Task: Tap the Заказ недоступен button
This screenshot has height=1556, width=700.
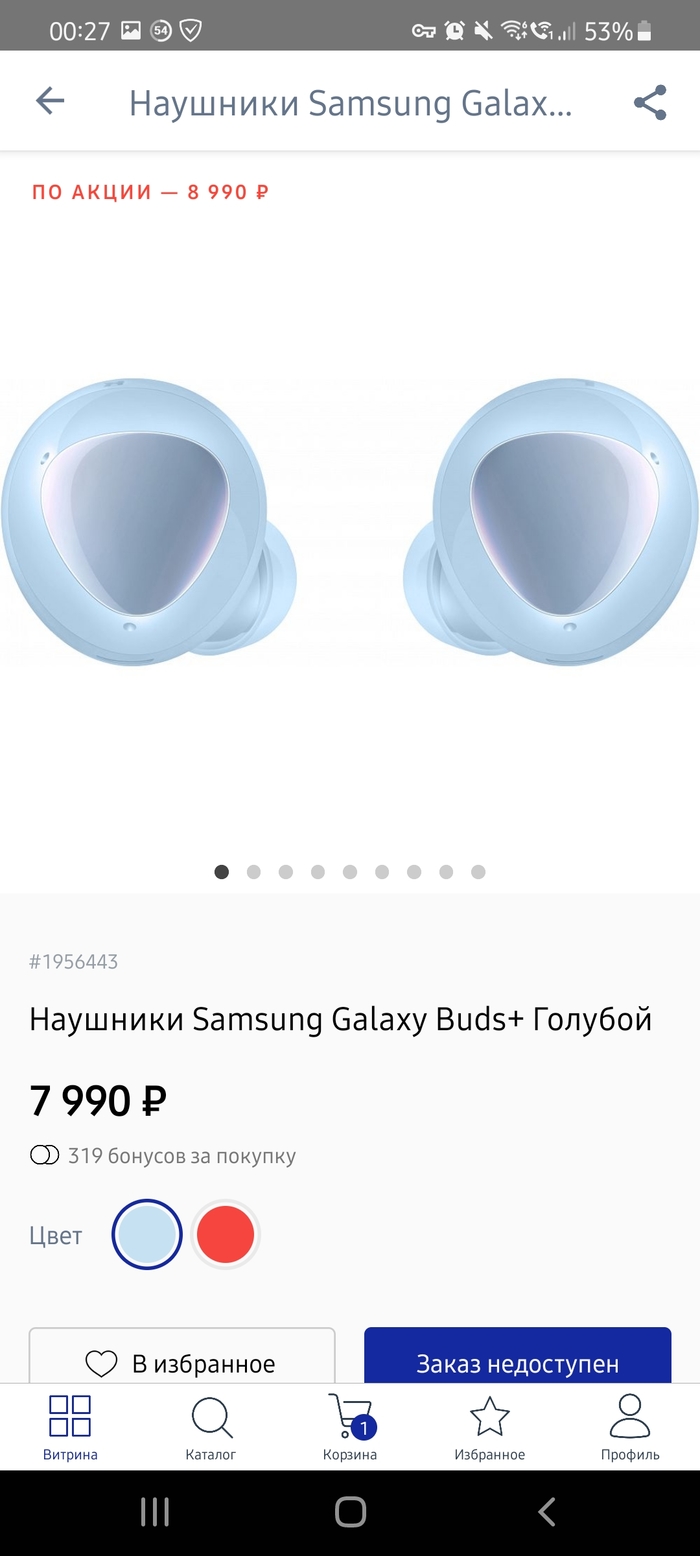Action: tap(517, 1360)
